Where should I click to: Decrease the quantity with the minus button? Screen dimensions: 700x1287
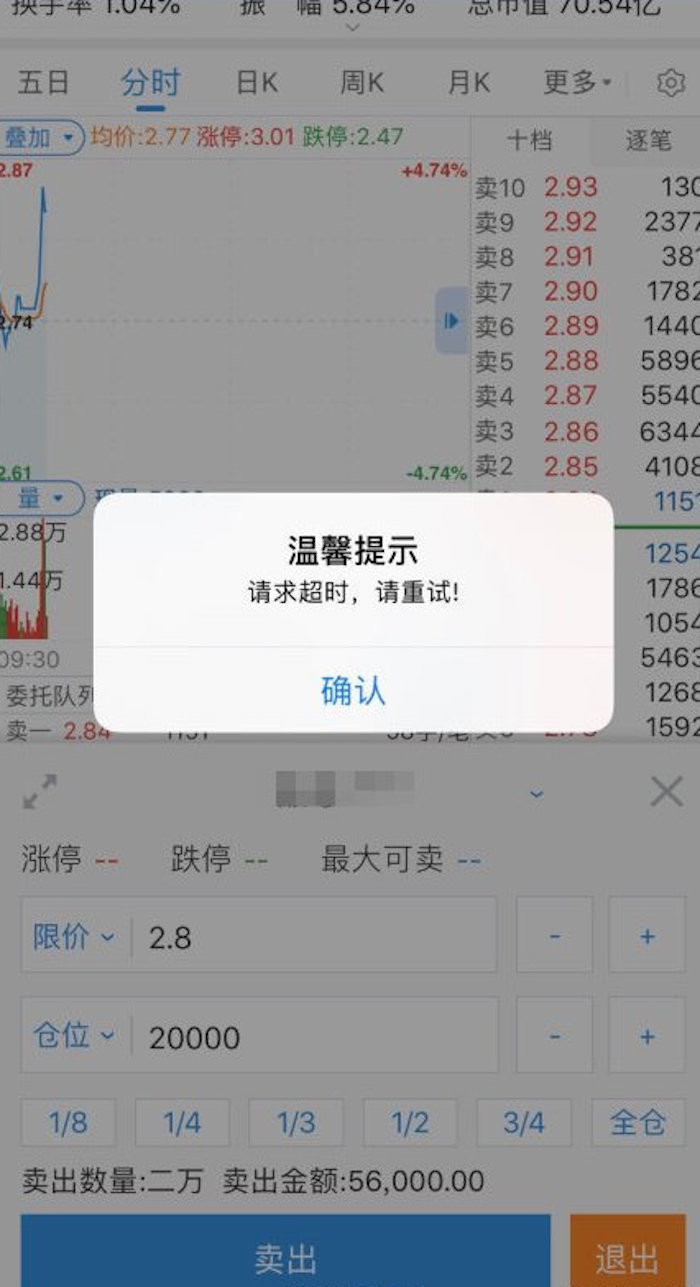(x=554, y=1036)
